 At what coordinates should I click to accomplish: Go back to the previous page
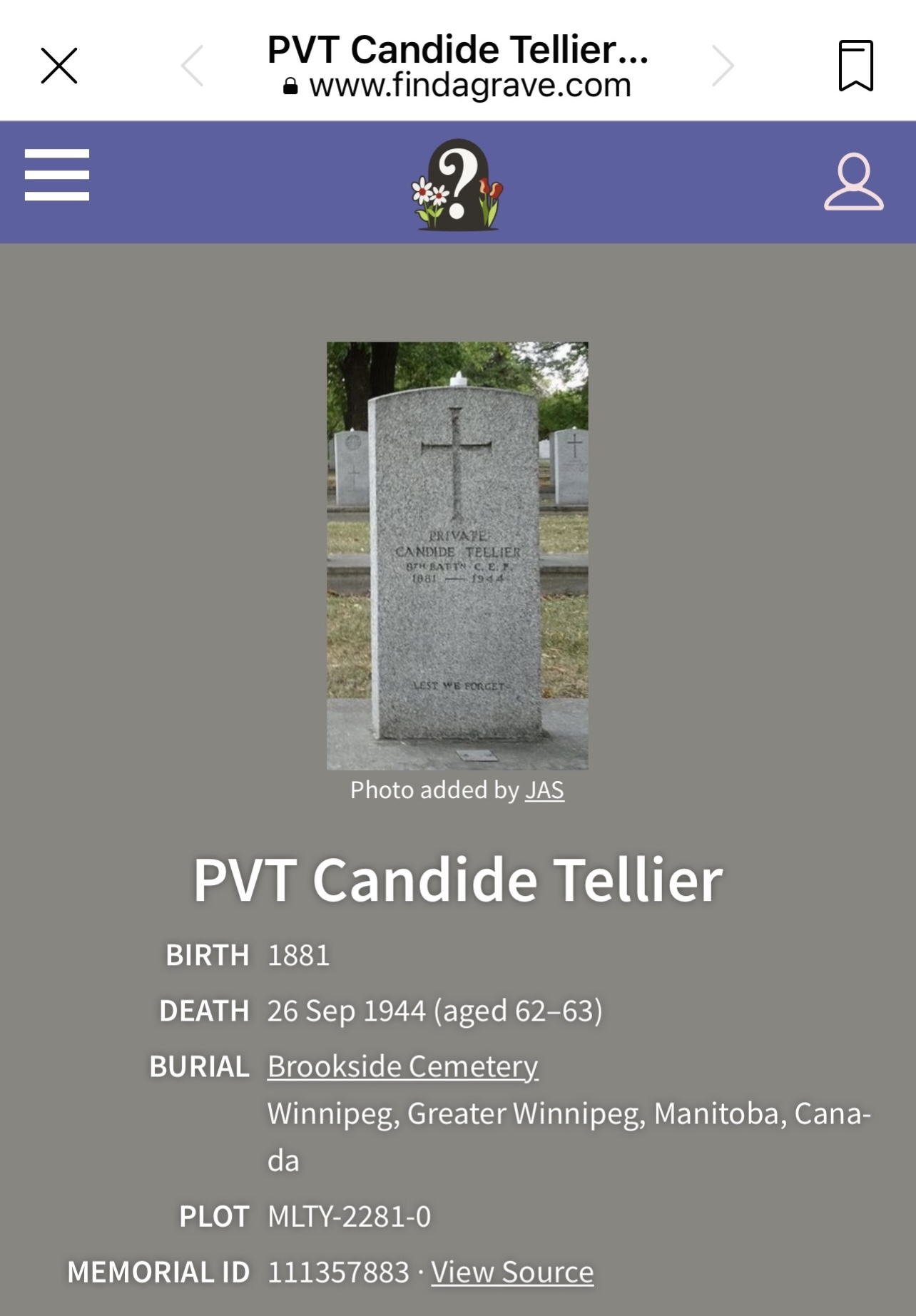[193, 66]
